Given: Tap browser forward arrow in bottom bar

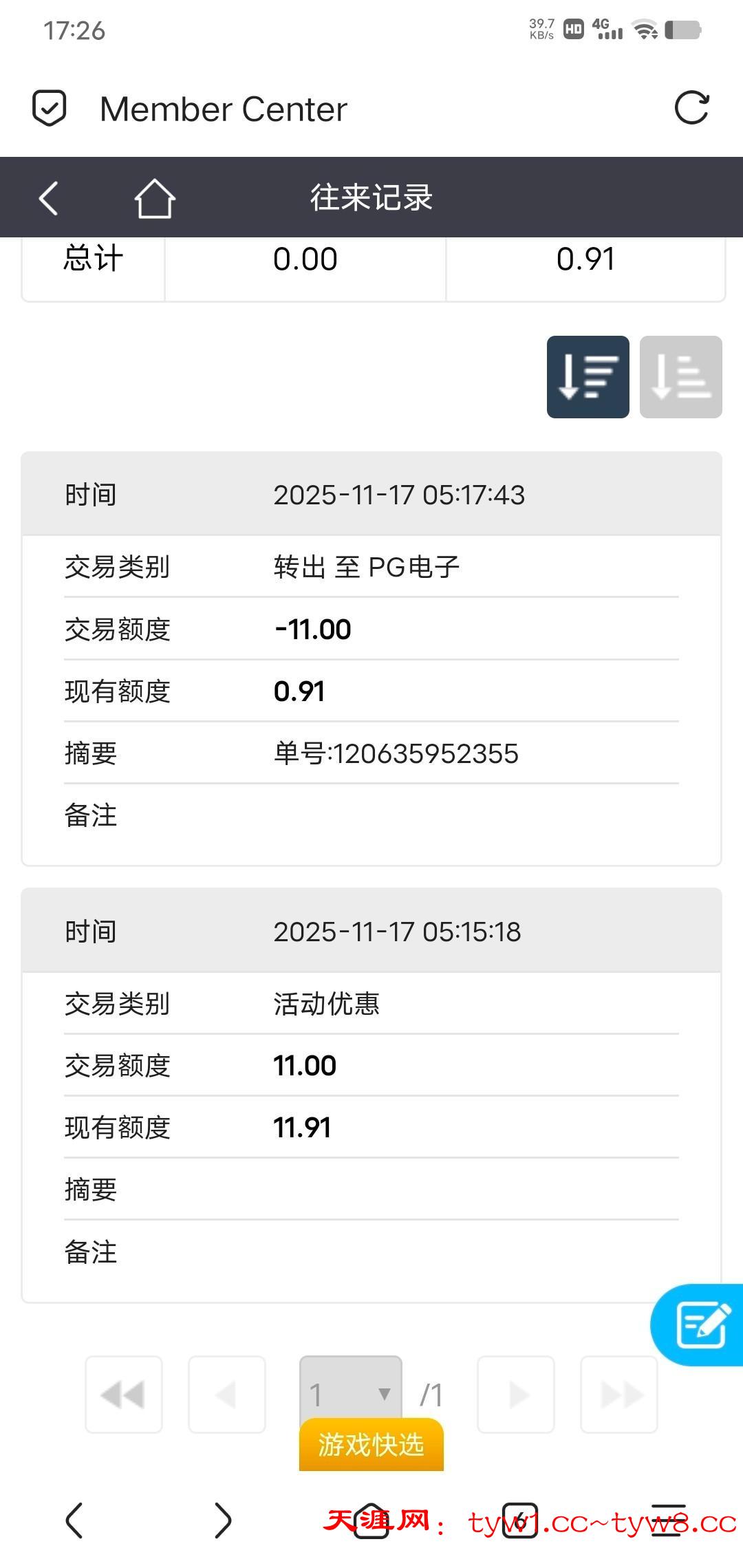Looking at the screenshot, I should tap(223, 1521).
